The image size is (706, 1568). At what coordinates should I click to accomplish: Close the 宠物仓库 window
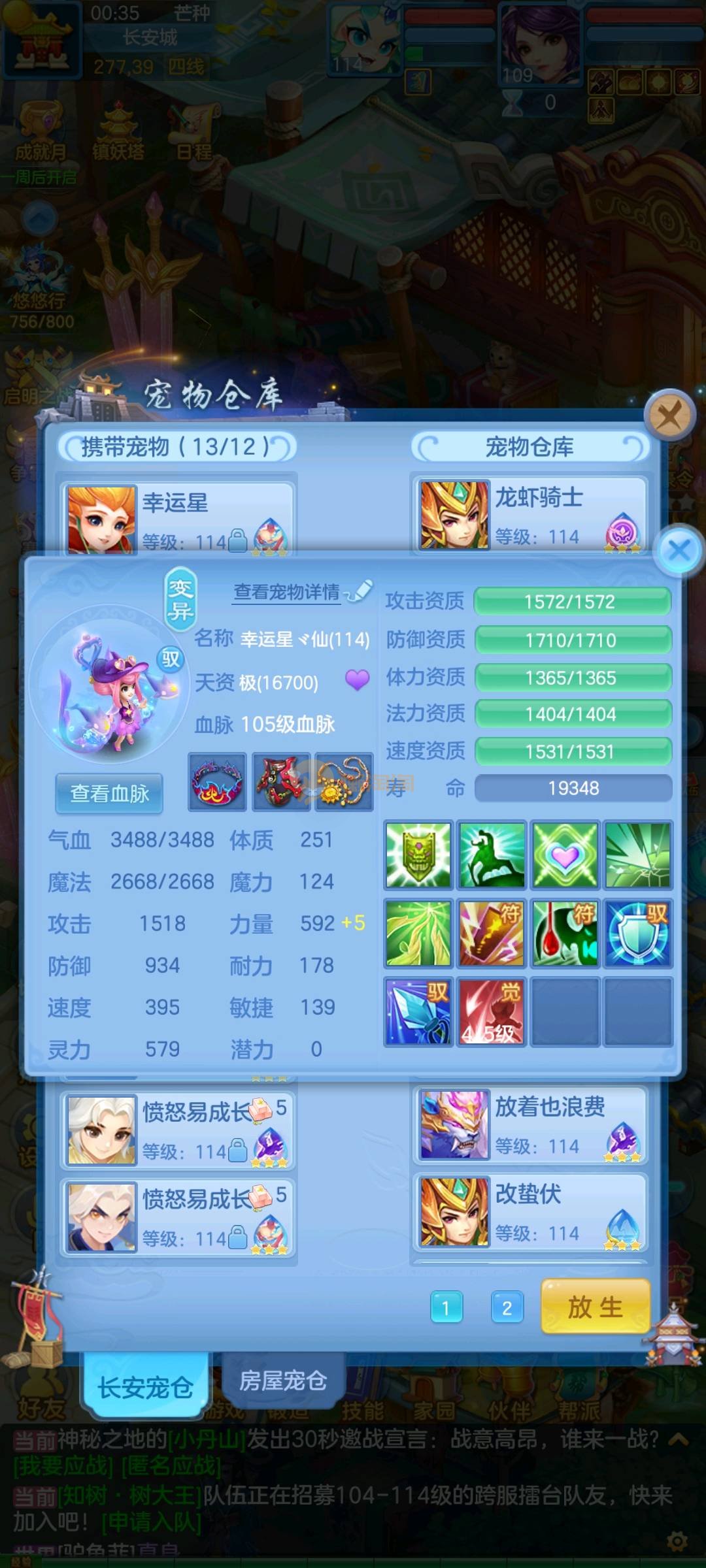669,415
